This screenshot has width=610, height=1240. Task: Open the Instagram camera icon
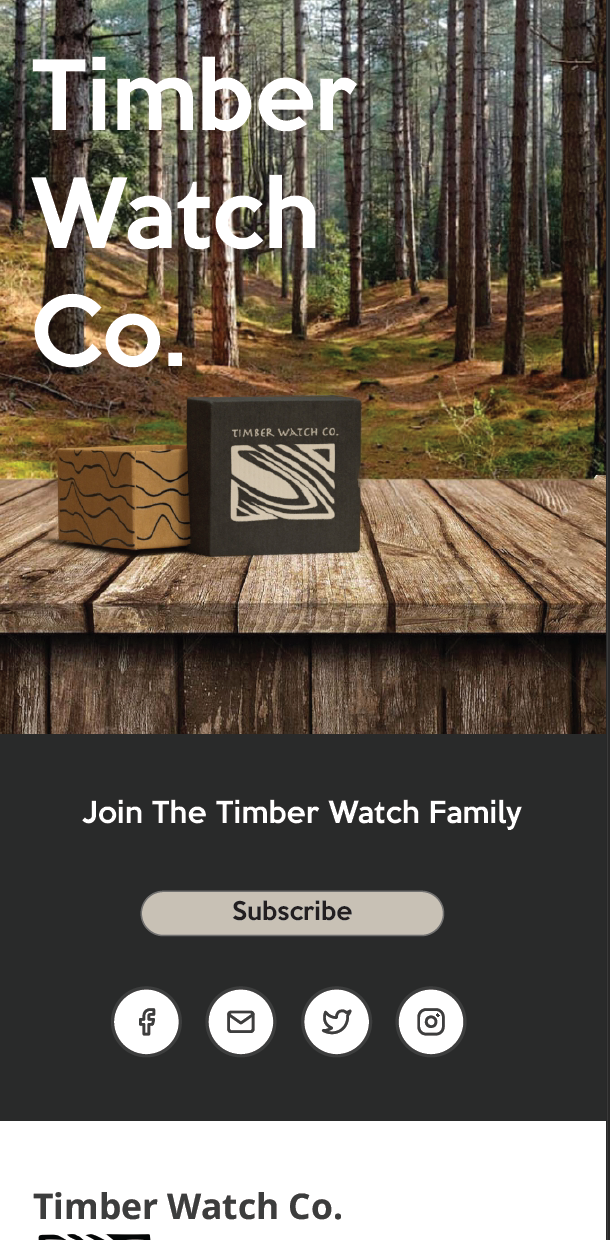point(431,1022)
